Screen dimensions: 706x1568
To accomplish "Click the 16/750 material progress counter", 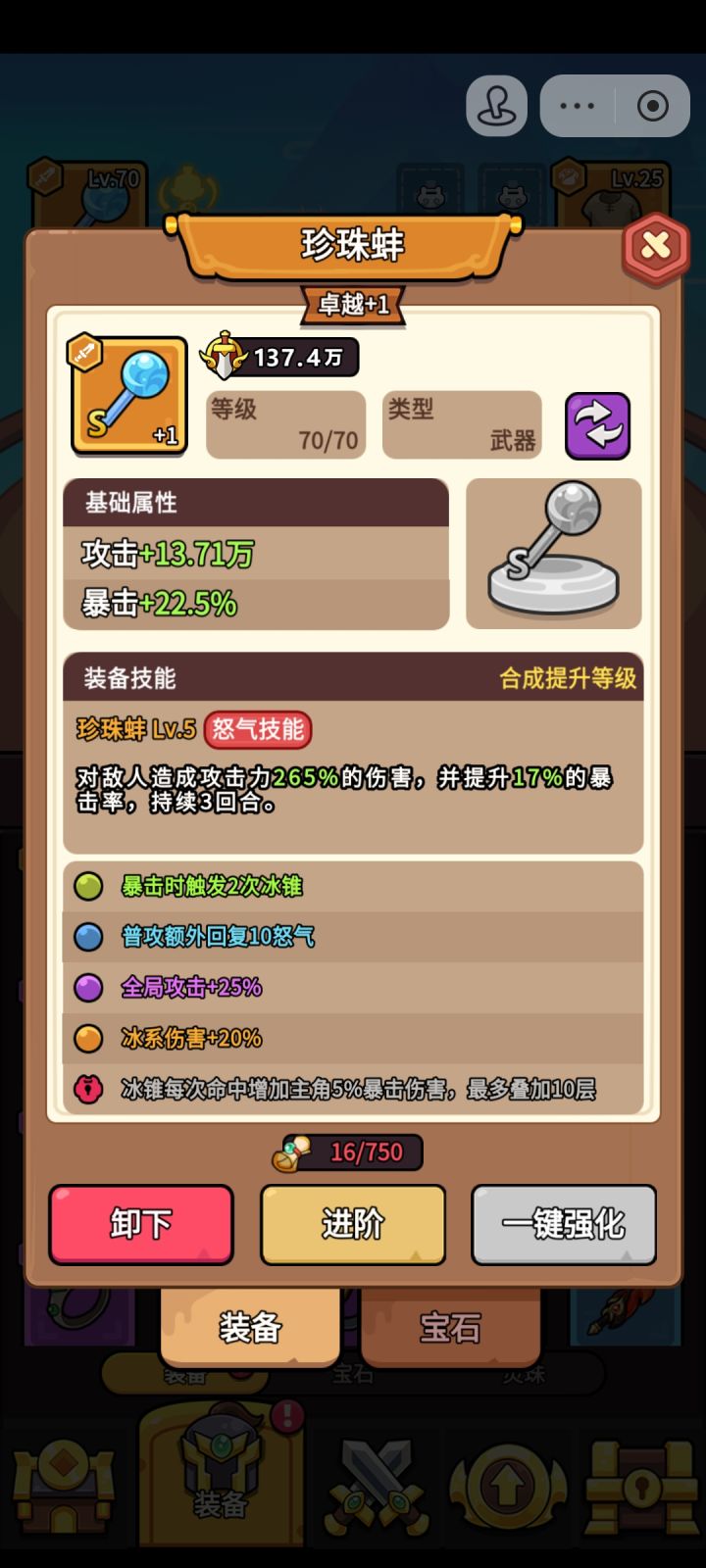I will click(353, 1152).
